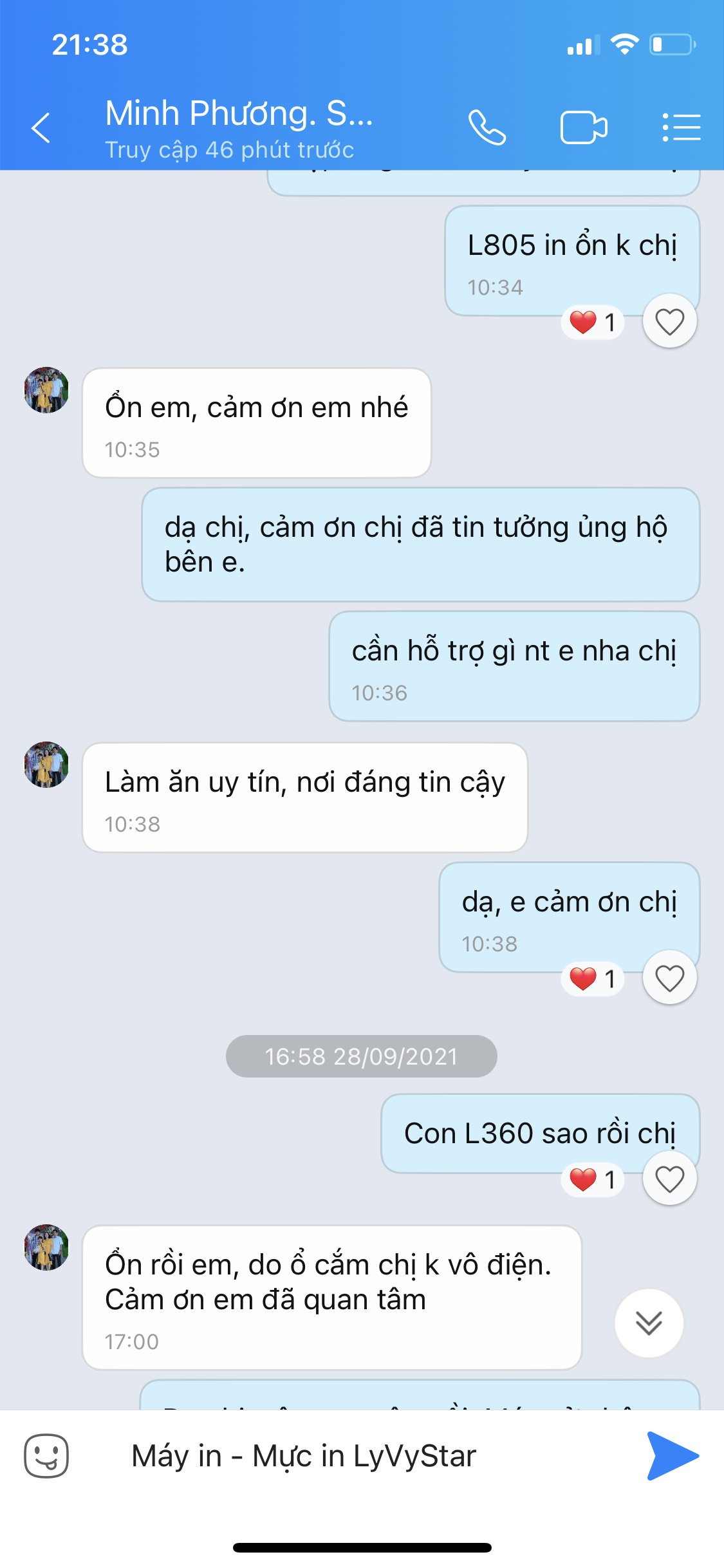Open the chat options menu
The height and width of the screenshot is (1568, 724).
point(682,127)
